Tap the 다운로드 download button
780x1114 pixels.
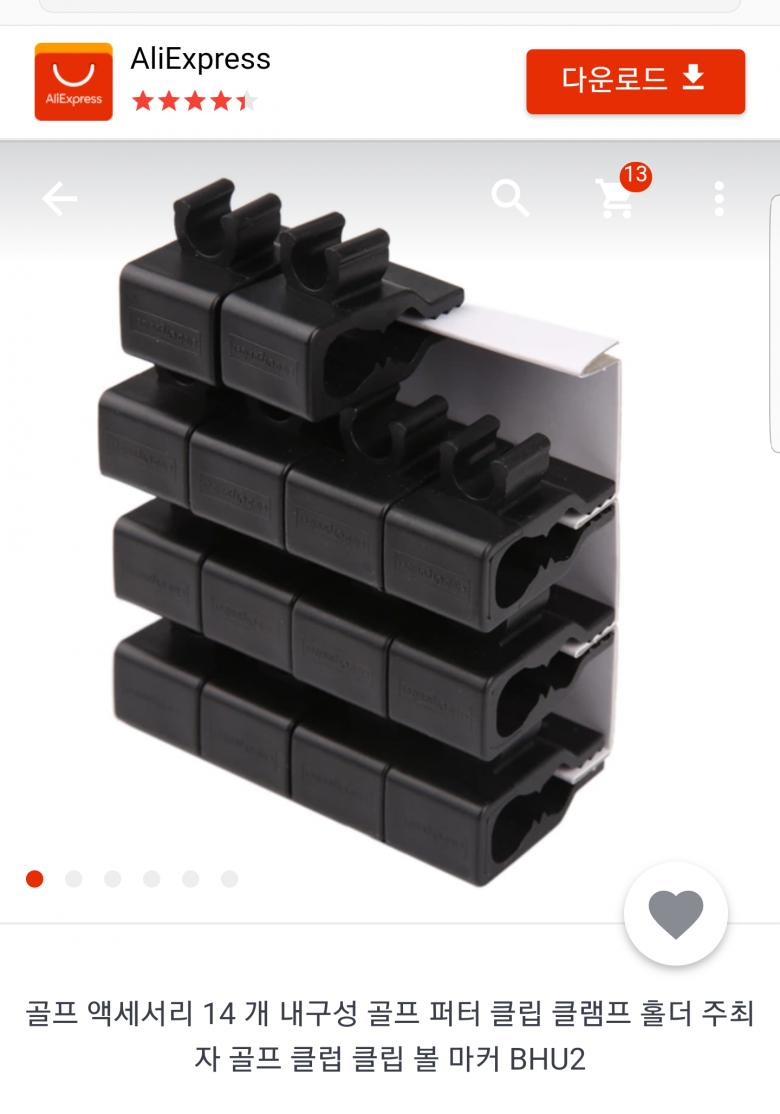tap(635, 81)
